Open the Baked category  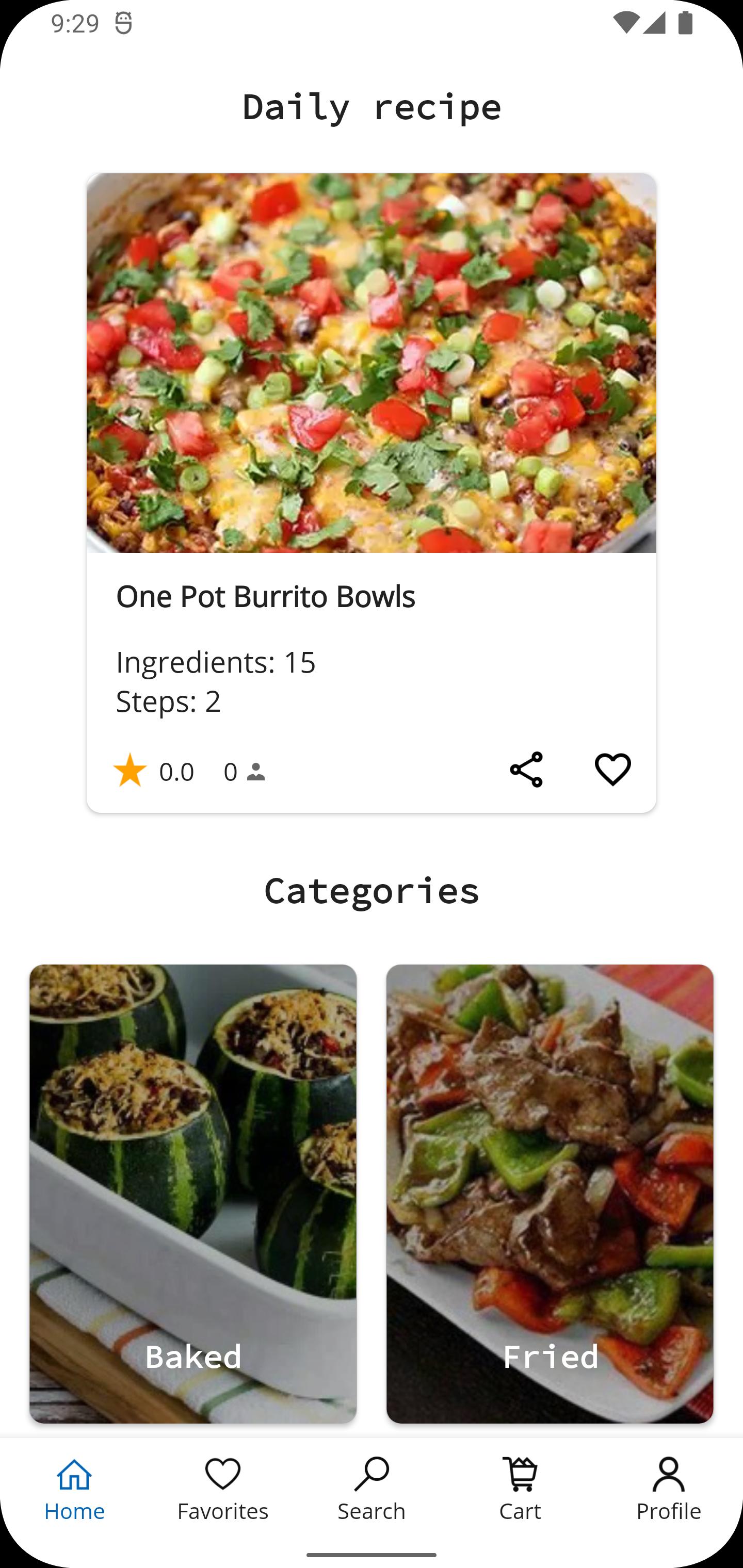point(193,1194)
